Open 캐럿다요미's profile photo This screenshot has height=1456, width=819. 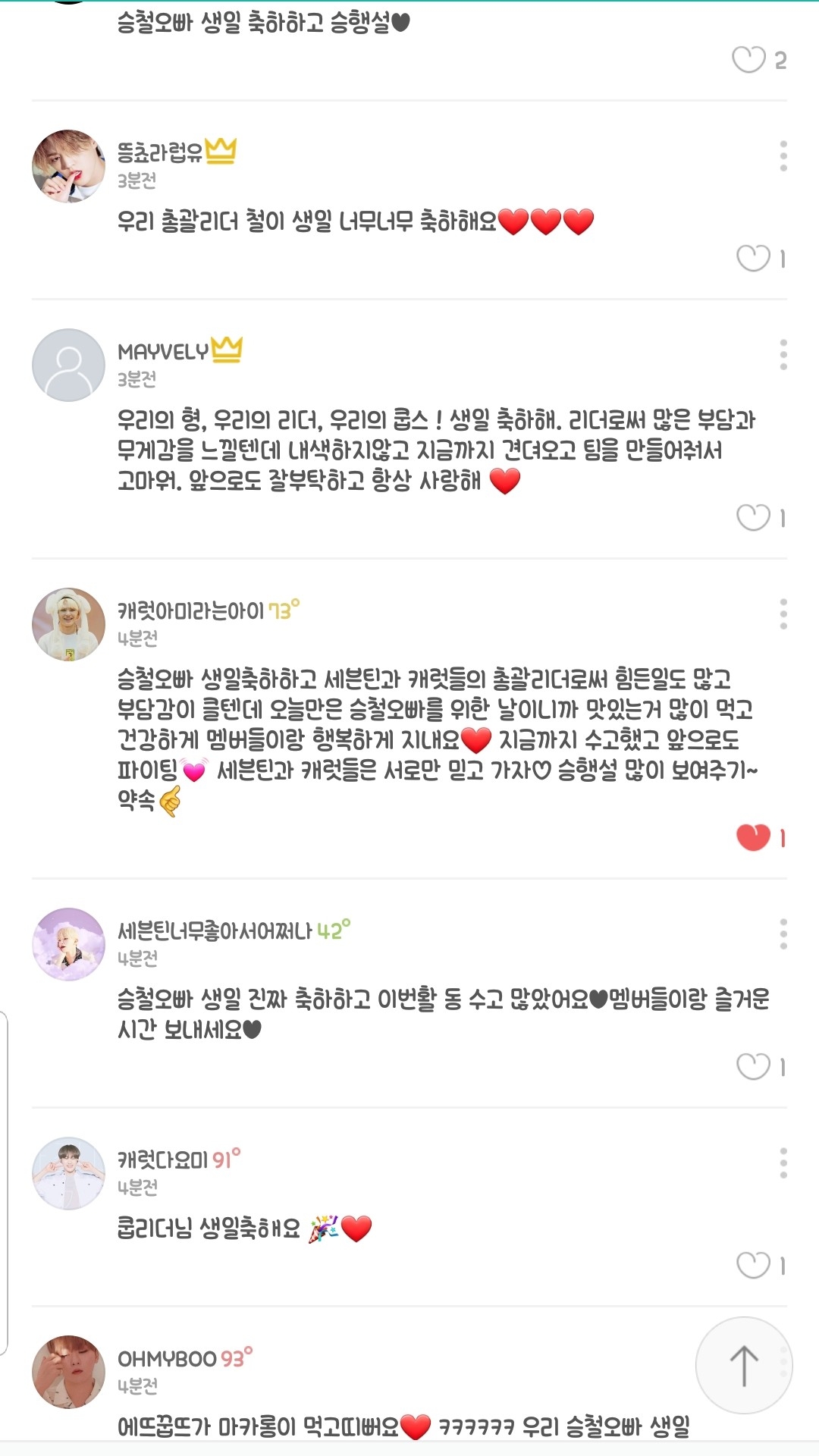(x=68, y=1173)
